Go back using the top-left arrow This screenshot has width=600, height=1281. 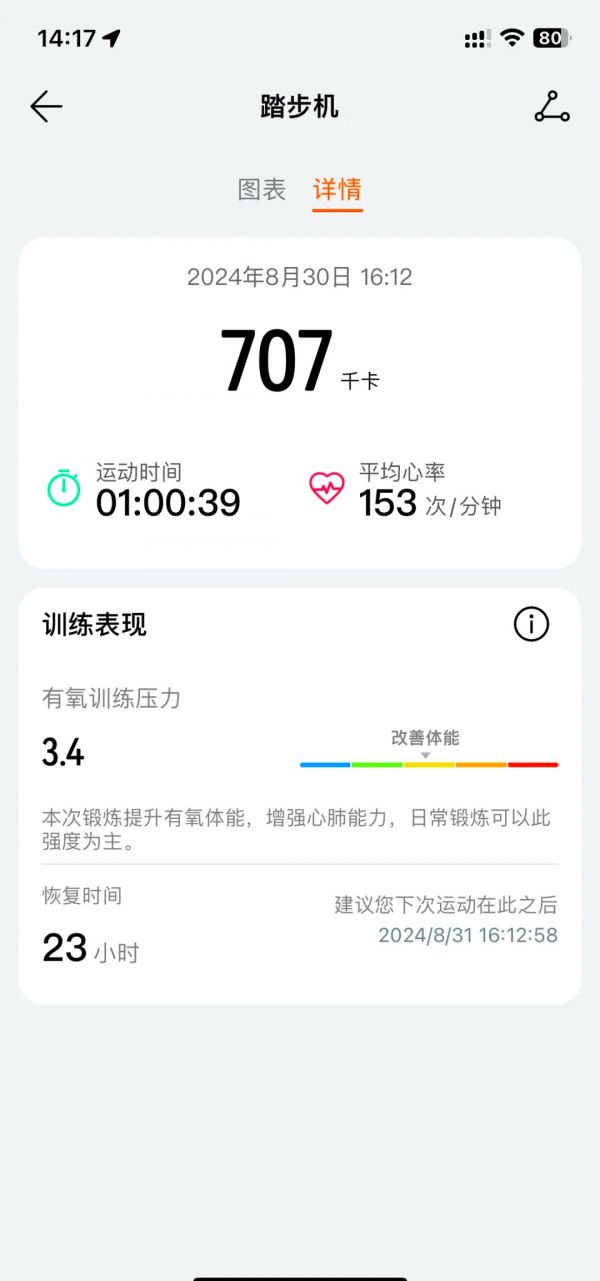pyautogui.click(x=46, y=107)
